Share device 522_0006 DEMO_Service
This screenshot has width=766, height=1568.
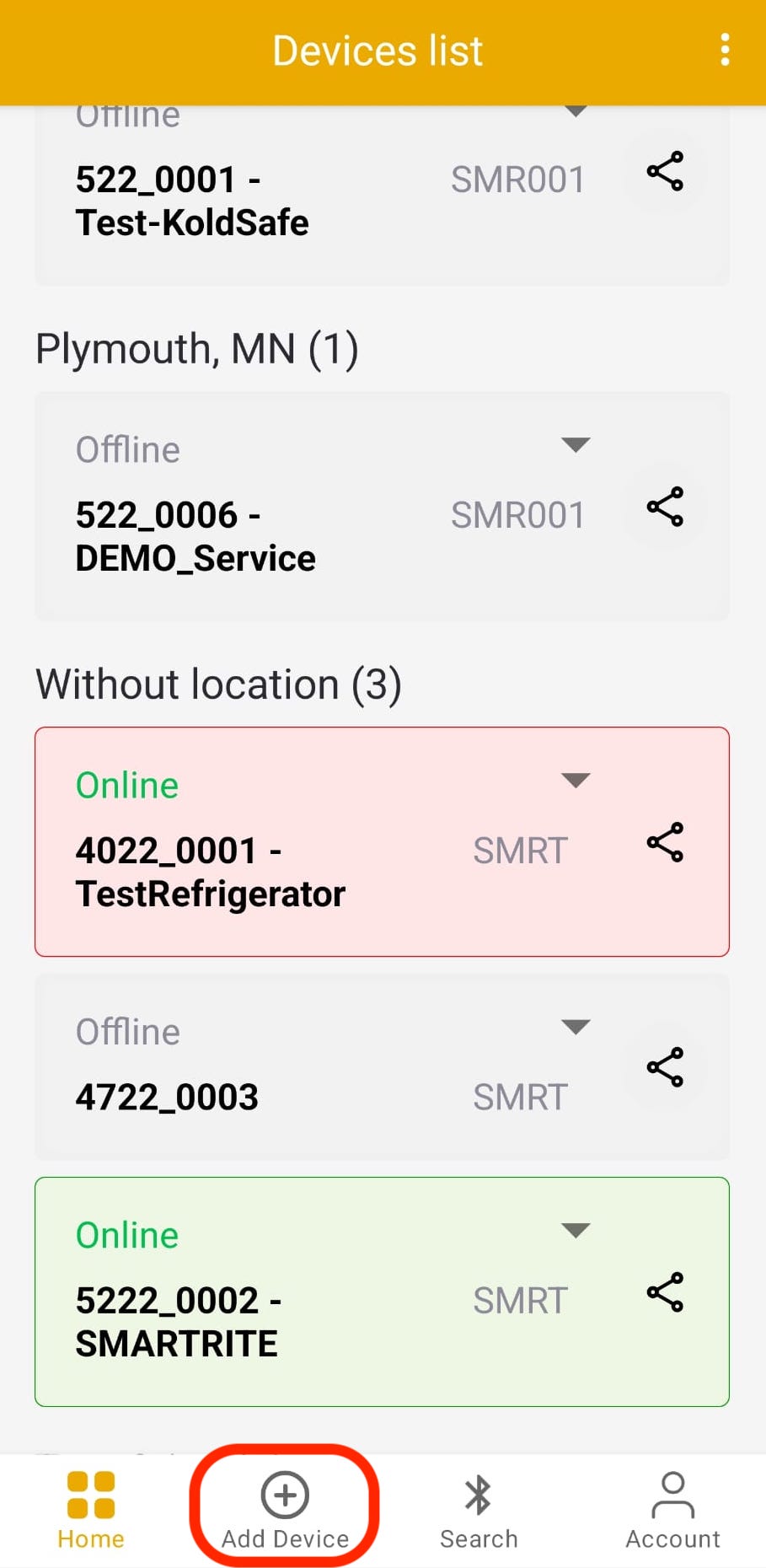[665, 507]
